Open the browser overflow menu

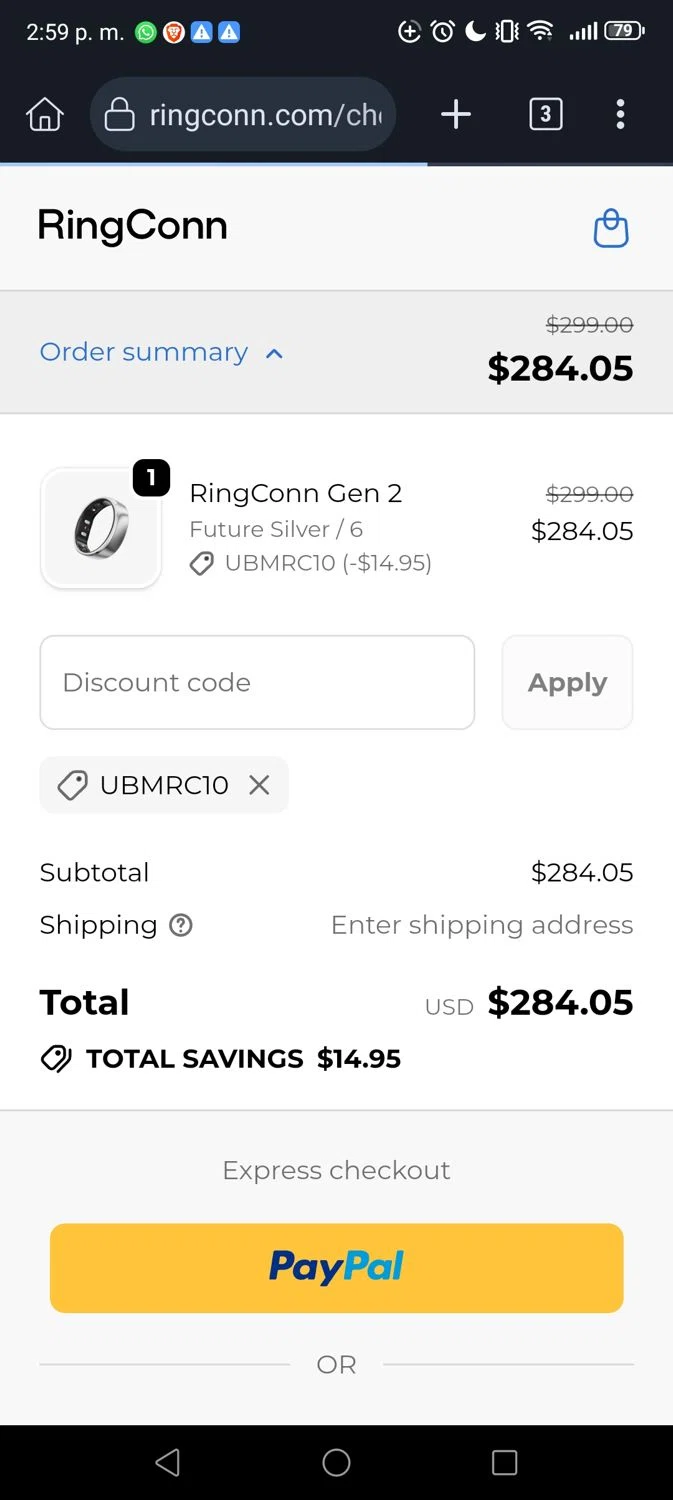(x=620, y=115)
